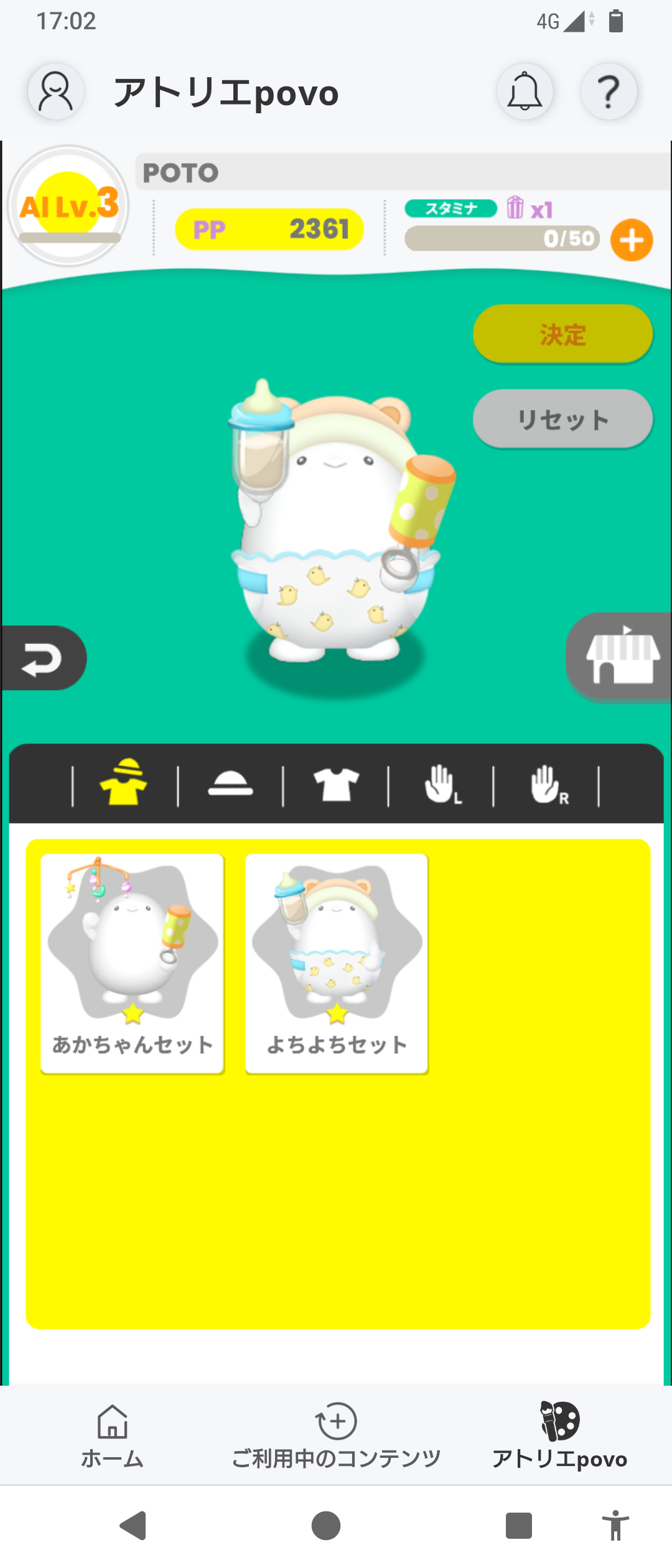
Task: Switch to the right hand item tab
Action: (548, 784)
